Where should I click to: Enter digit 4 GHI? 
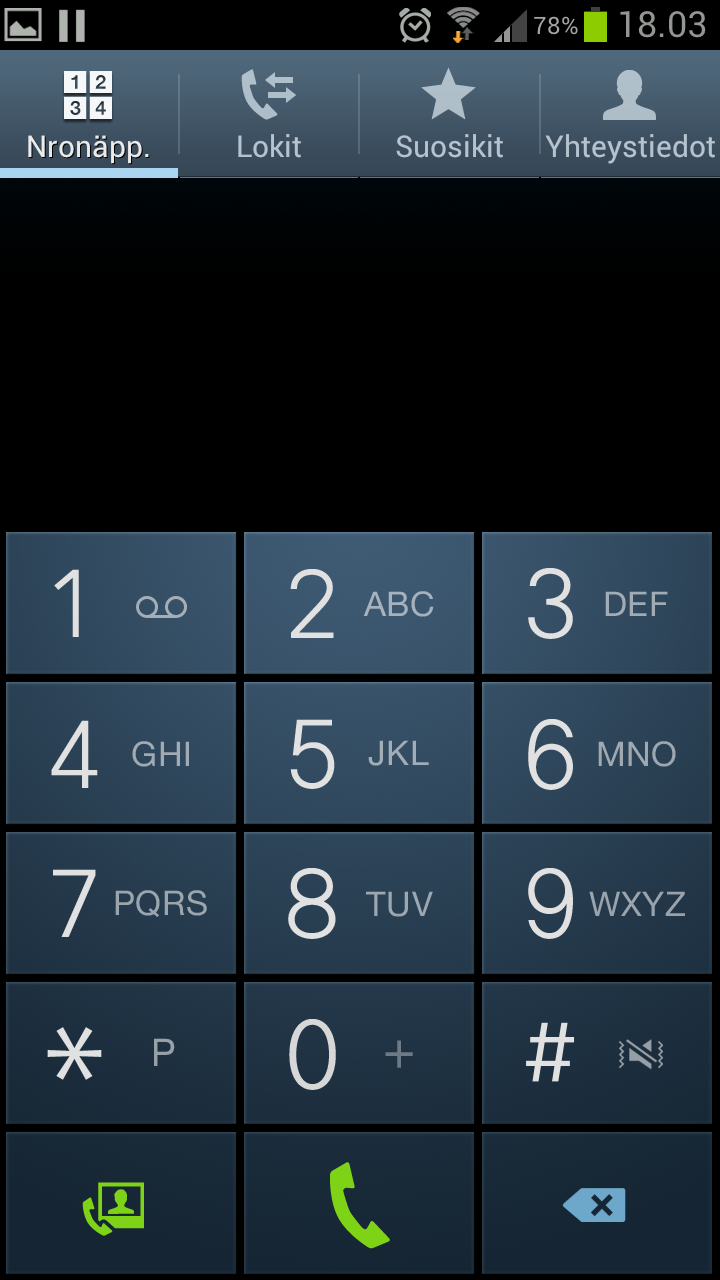click(121, 753)
